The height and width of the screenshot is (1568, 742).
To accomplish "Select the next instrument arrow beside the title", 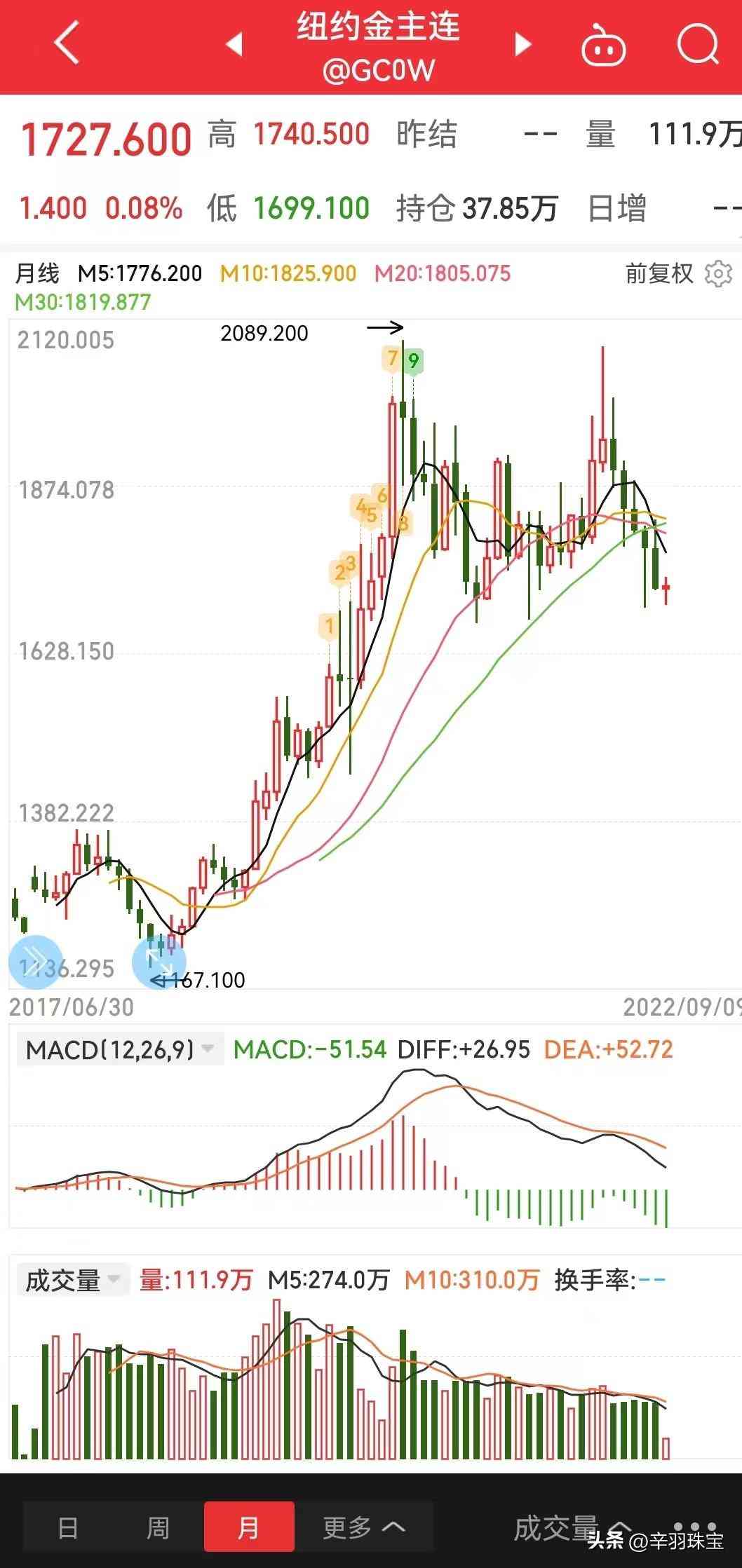I will (x=522, y=43).
